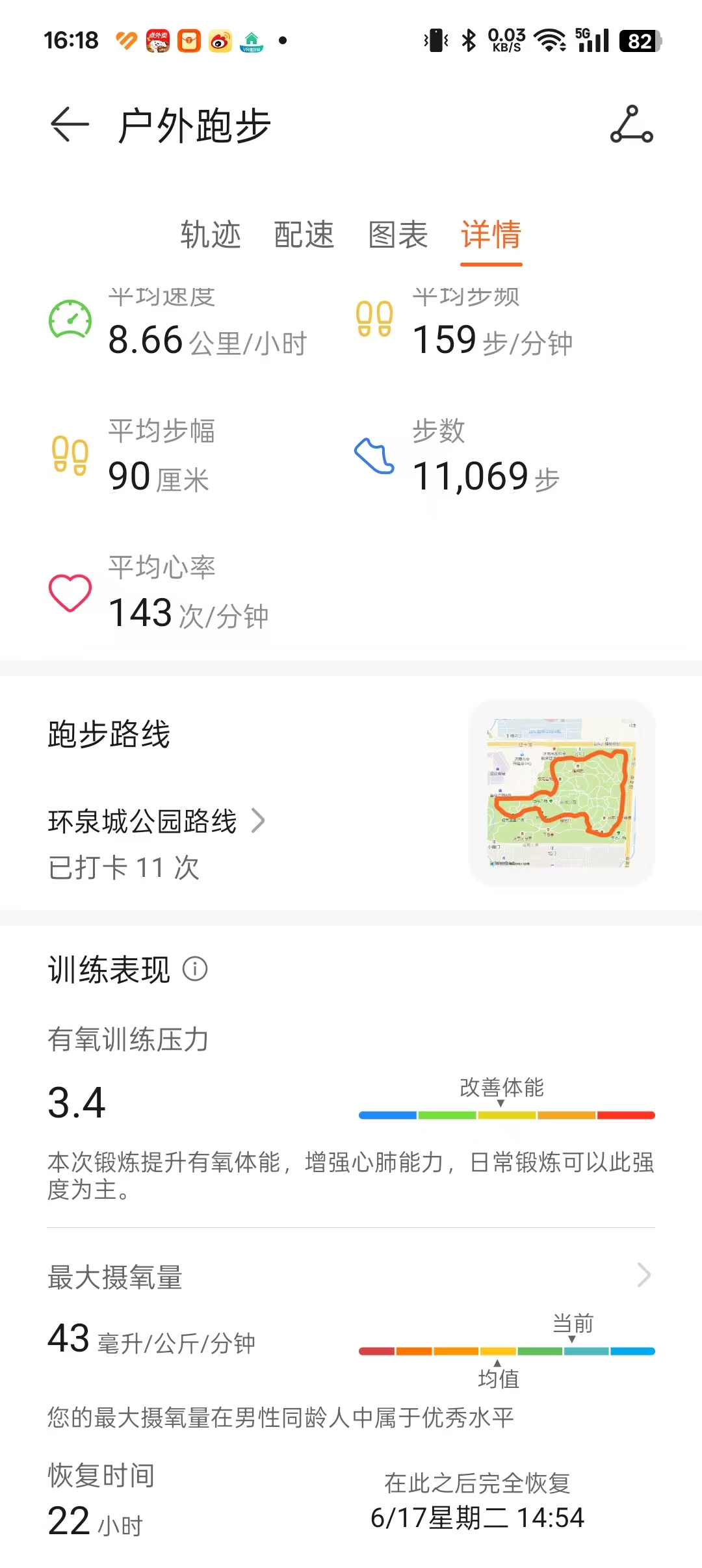702x1568 pixels.
Task: Show info about 训练表现
Action: tap(195, 969)
